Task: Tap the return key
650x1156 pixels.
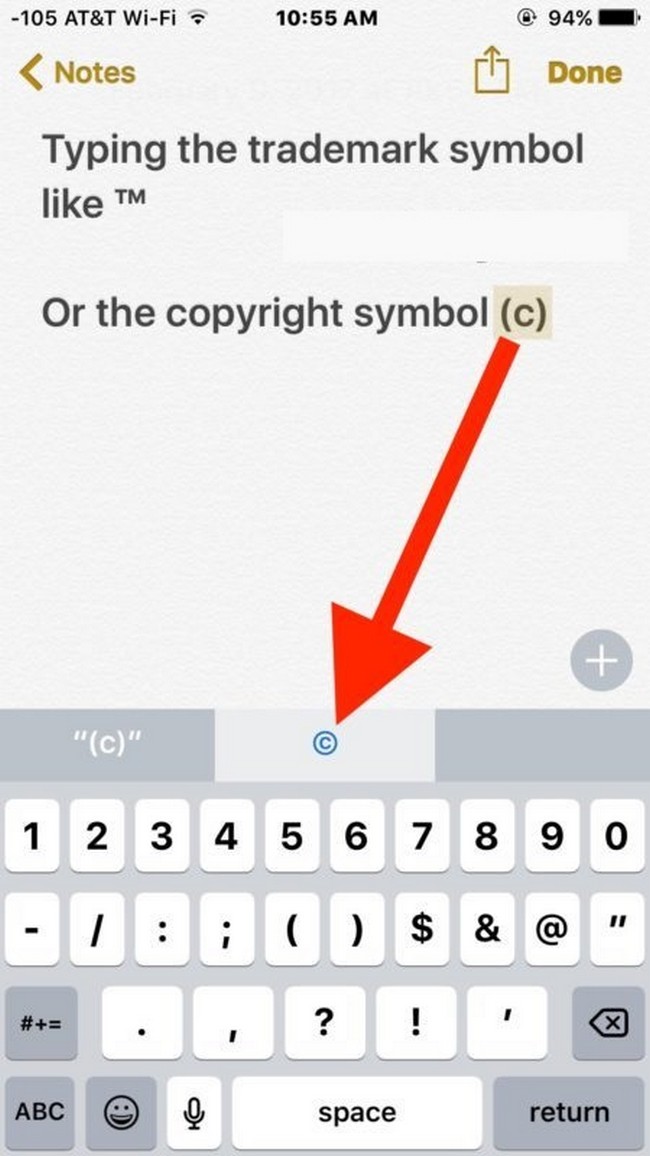Action: (x=569, y=1111)
